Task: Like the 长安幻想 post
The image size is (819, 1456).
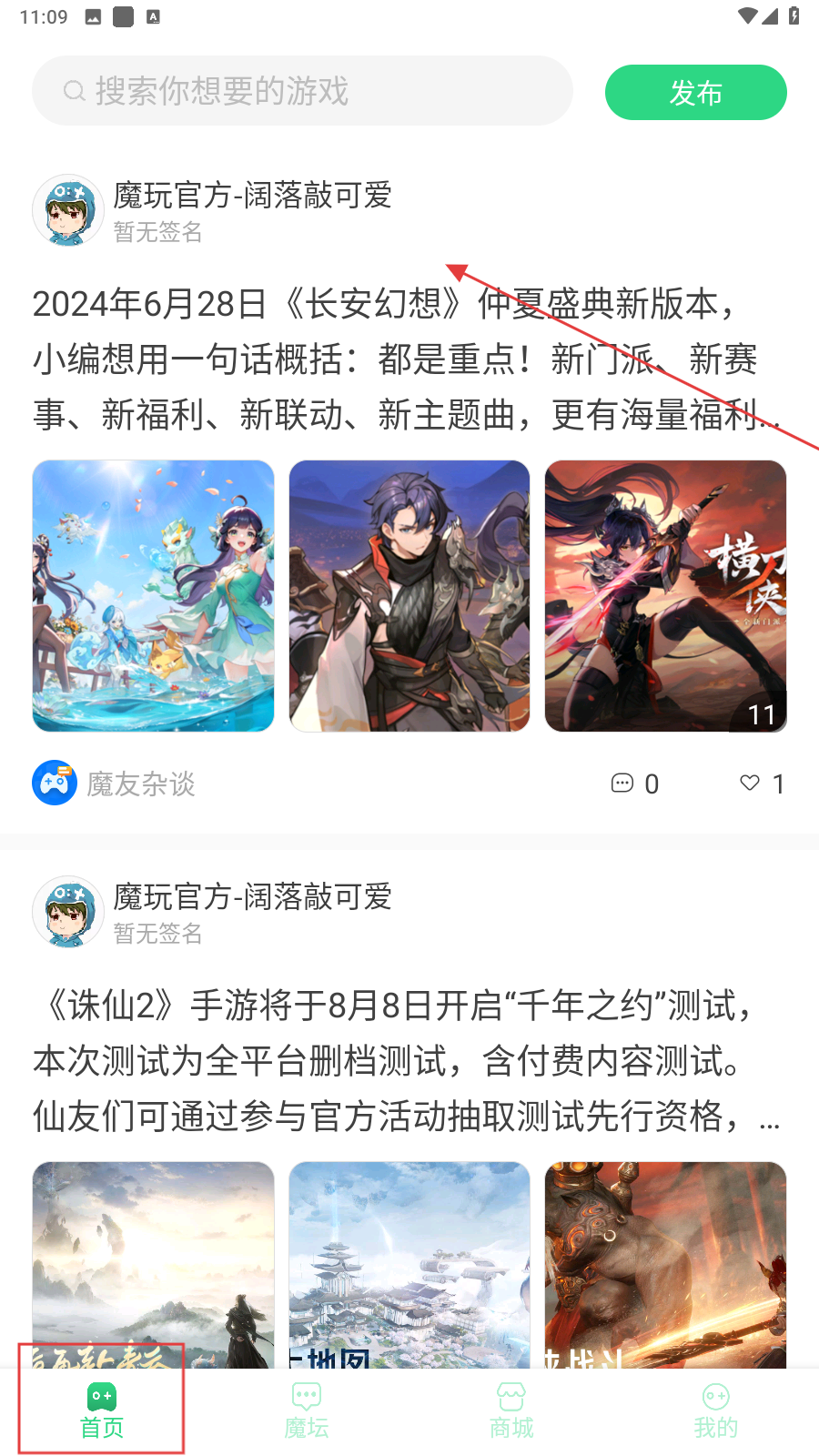Action: point(762,784)
